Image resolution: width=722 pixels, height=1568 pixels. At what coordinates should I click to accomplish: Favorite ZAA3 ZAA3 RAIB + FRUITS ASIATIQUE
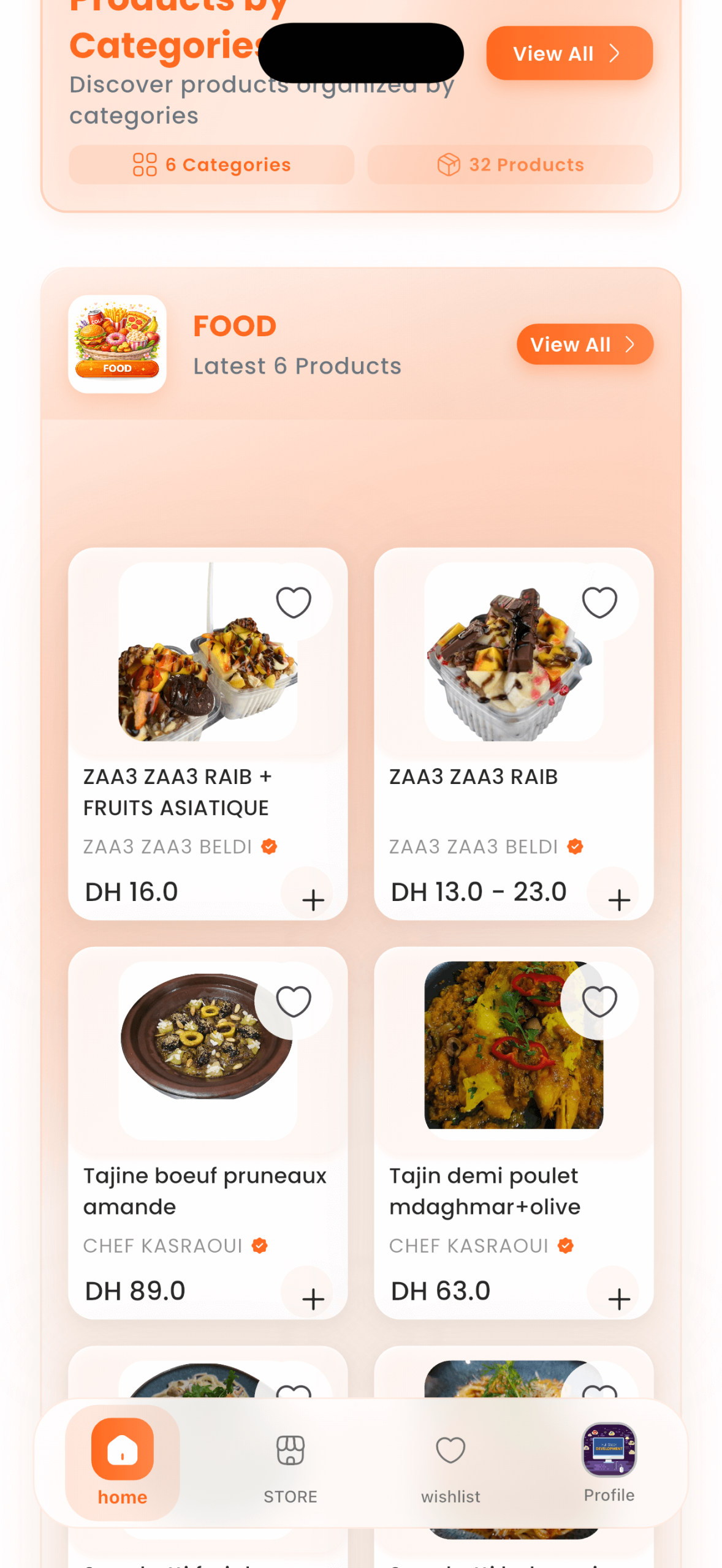tap(294, 603)
